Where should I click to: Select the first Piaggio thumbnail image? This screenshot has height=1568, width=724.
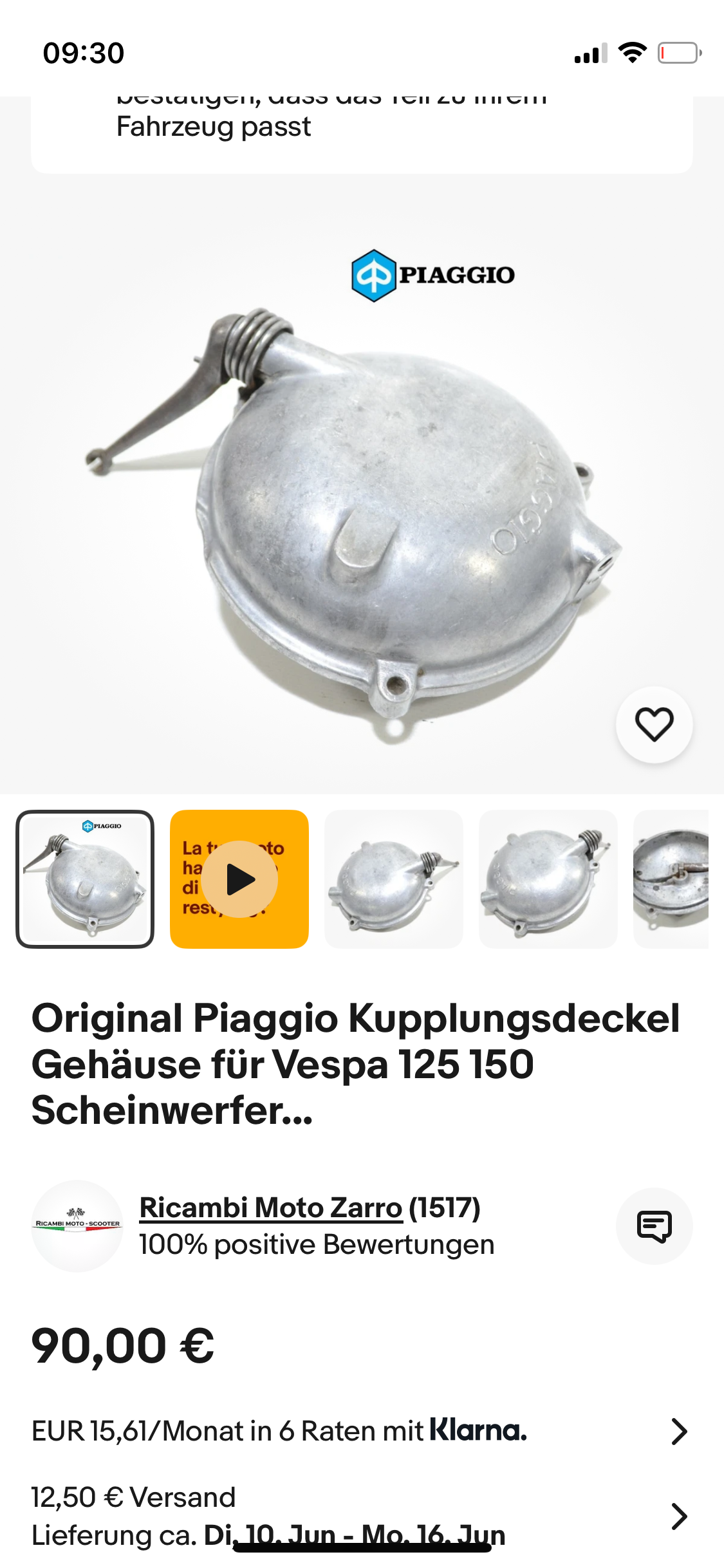click(85, 879)
